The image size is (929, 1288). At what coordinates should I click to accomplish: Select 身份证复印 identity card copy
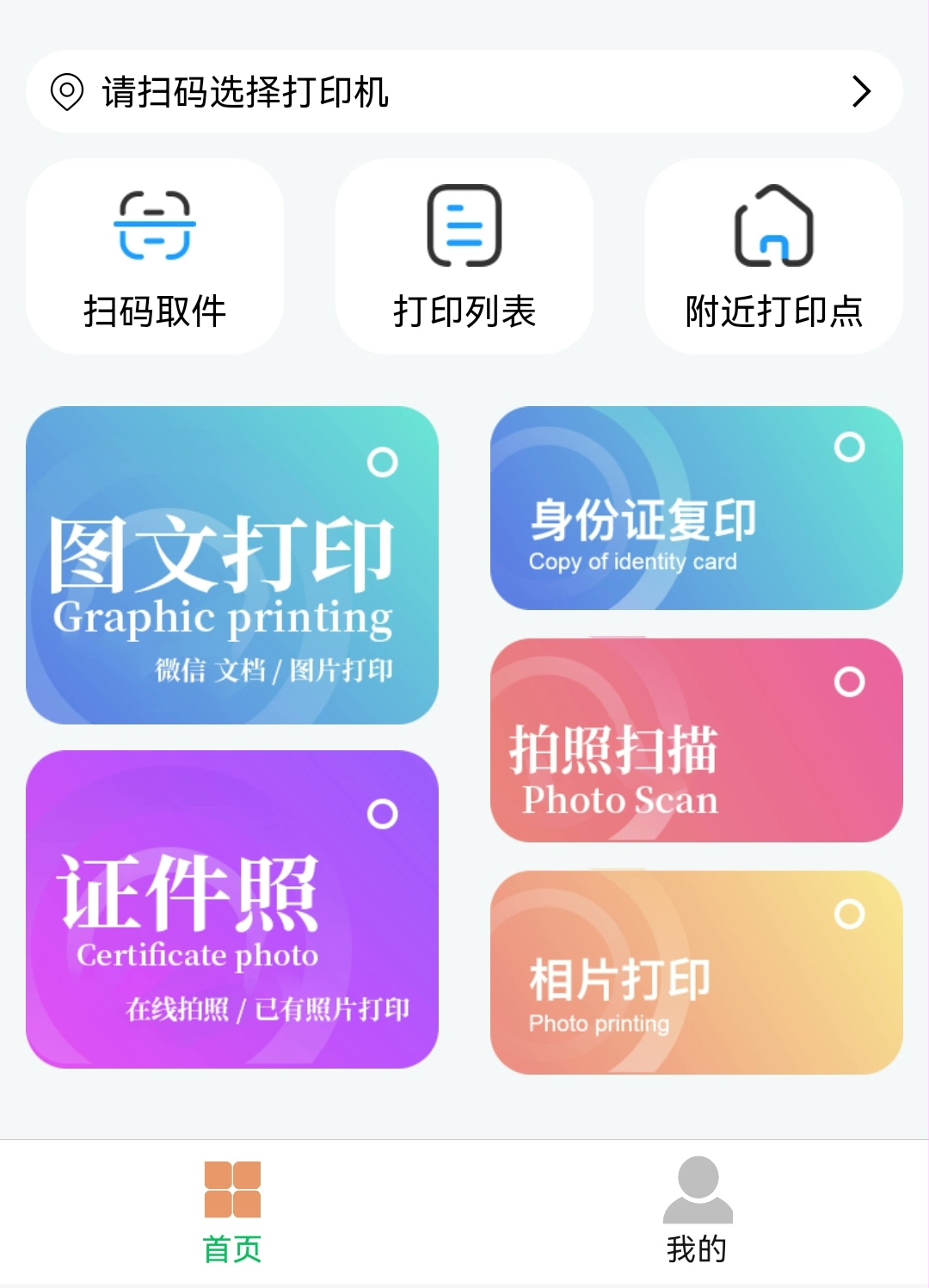pos(696,508)
